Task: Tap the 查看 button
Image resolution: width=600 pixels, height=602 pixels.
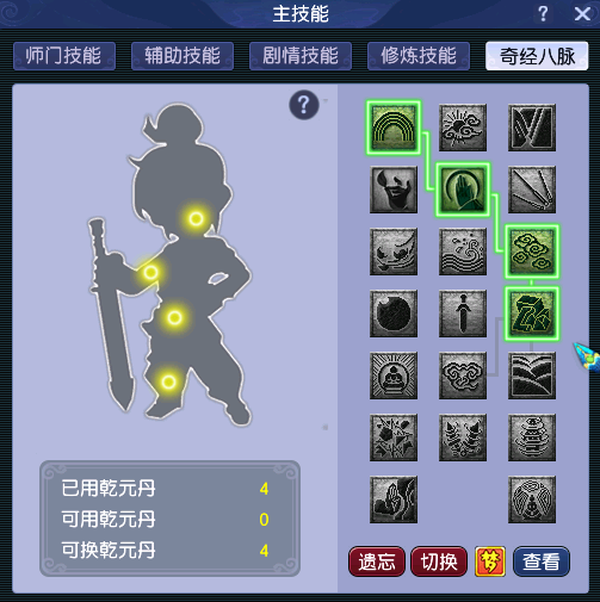Action: (x=541, y=562)
